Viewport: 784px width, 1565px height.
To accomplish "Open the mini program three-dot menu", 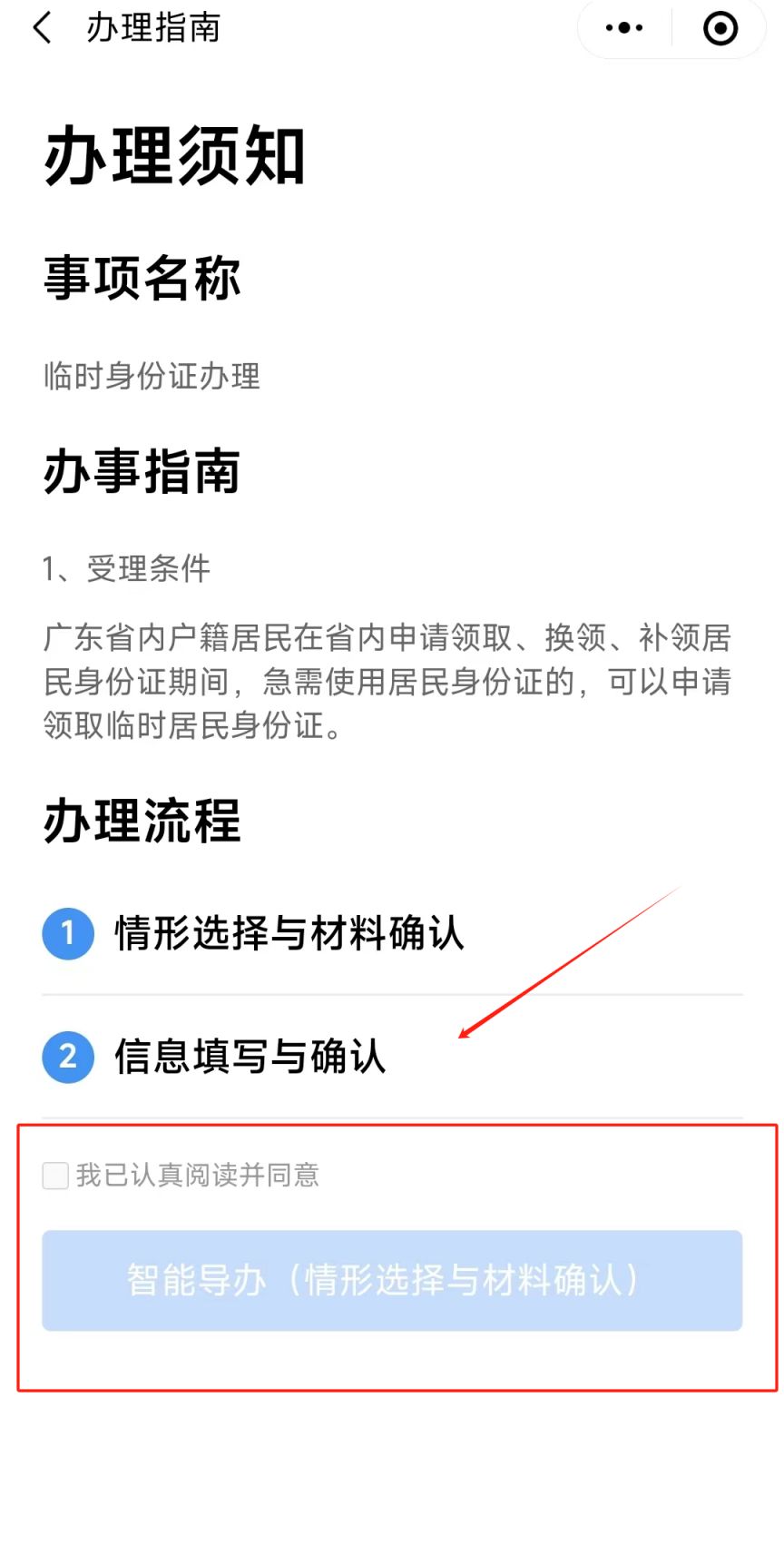I will (x=624, y=28).
